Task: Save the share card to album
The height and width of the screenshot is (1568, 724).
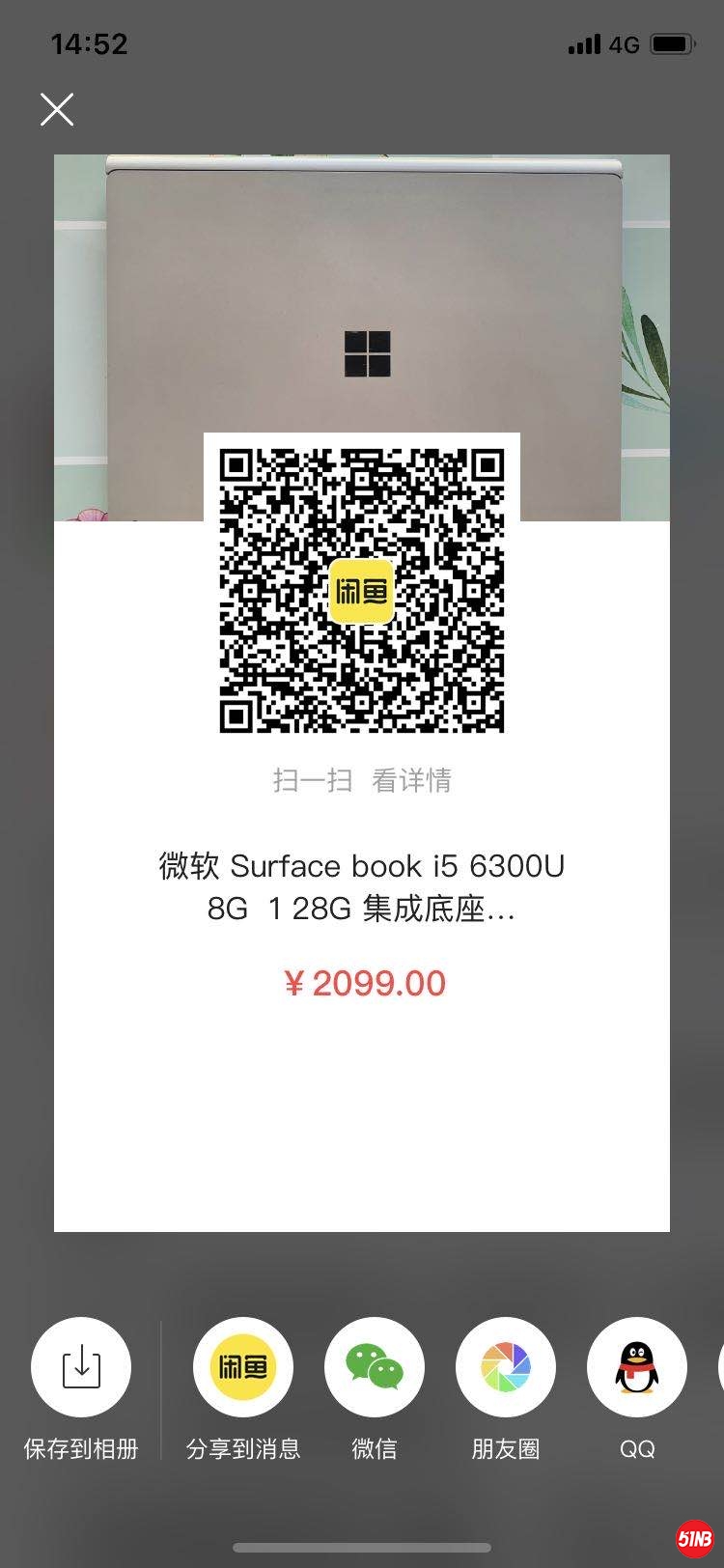Action: pyautogui.click(x=81, y=1367)
